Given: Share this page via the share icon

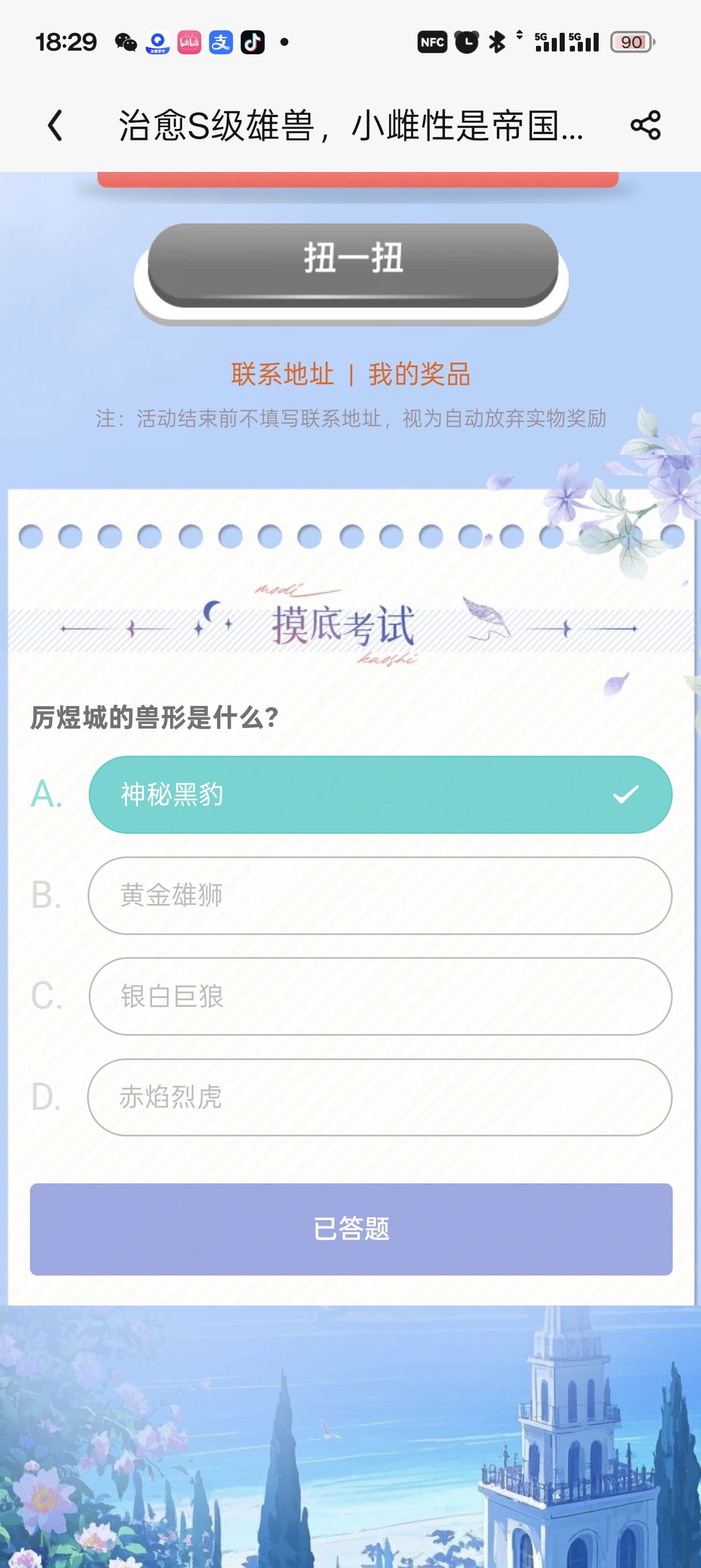Looking at the screenshot, I should pyautogui.click(x=646, y=126).
